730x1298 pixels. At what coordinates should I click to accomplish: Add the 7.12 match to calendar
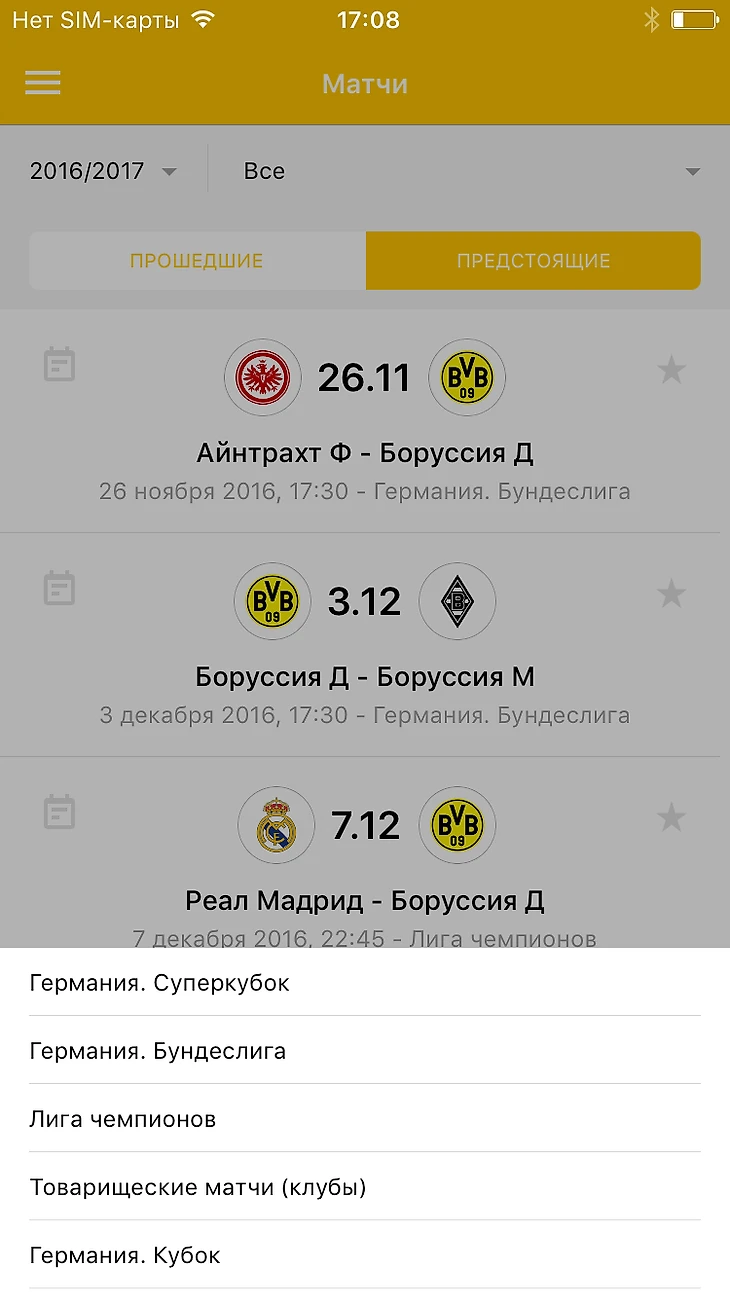tap(60, 812)
